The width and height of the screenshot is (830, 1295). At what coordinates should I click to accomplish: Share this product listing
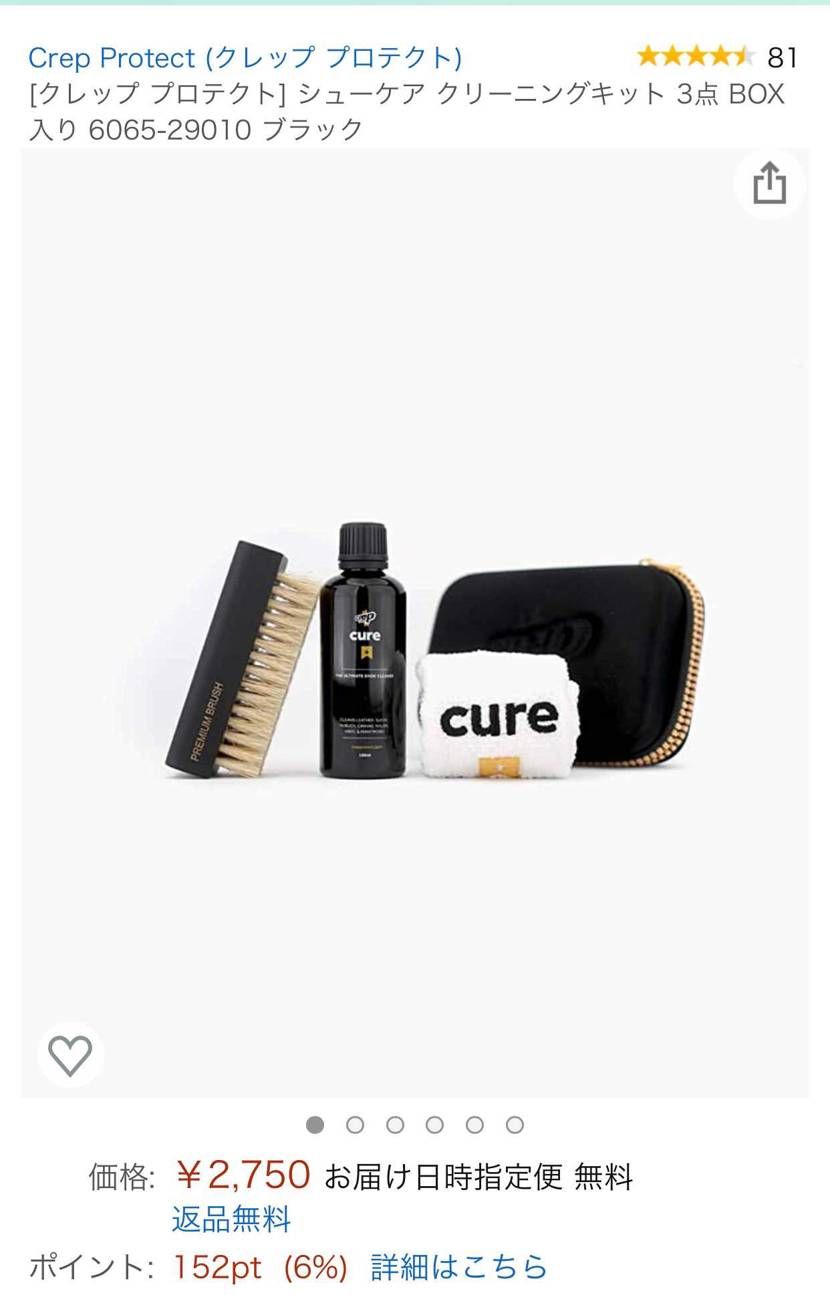click(x=769, y=184)
